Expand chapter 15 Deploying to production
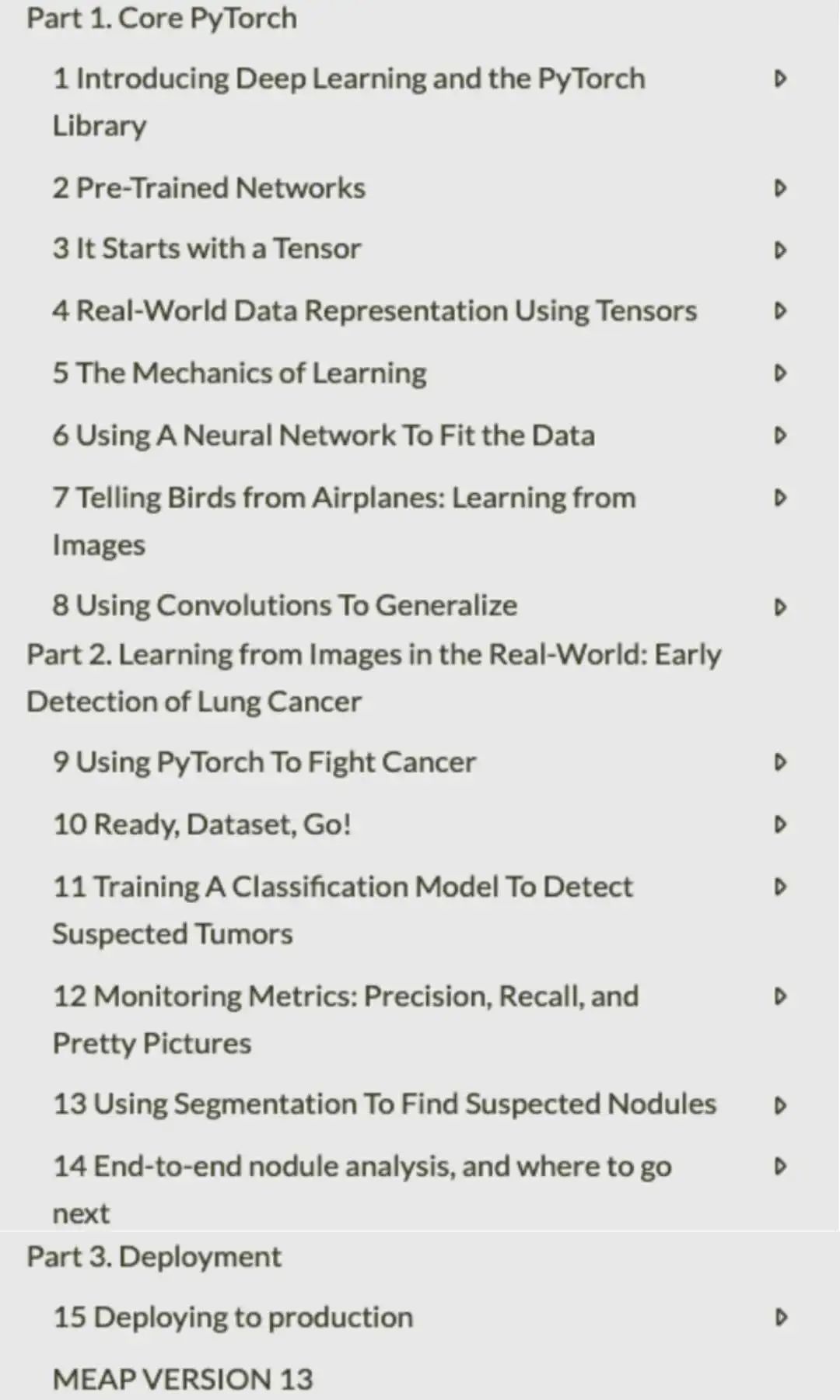Screen dimensions: 840x1400 click(780, 1318)
